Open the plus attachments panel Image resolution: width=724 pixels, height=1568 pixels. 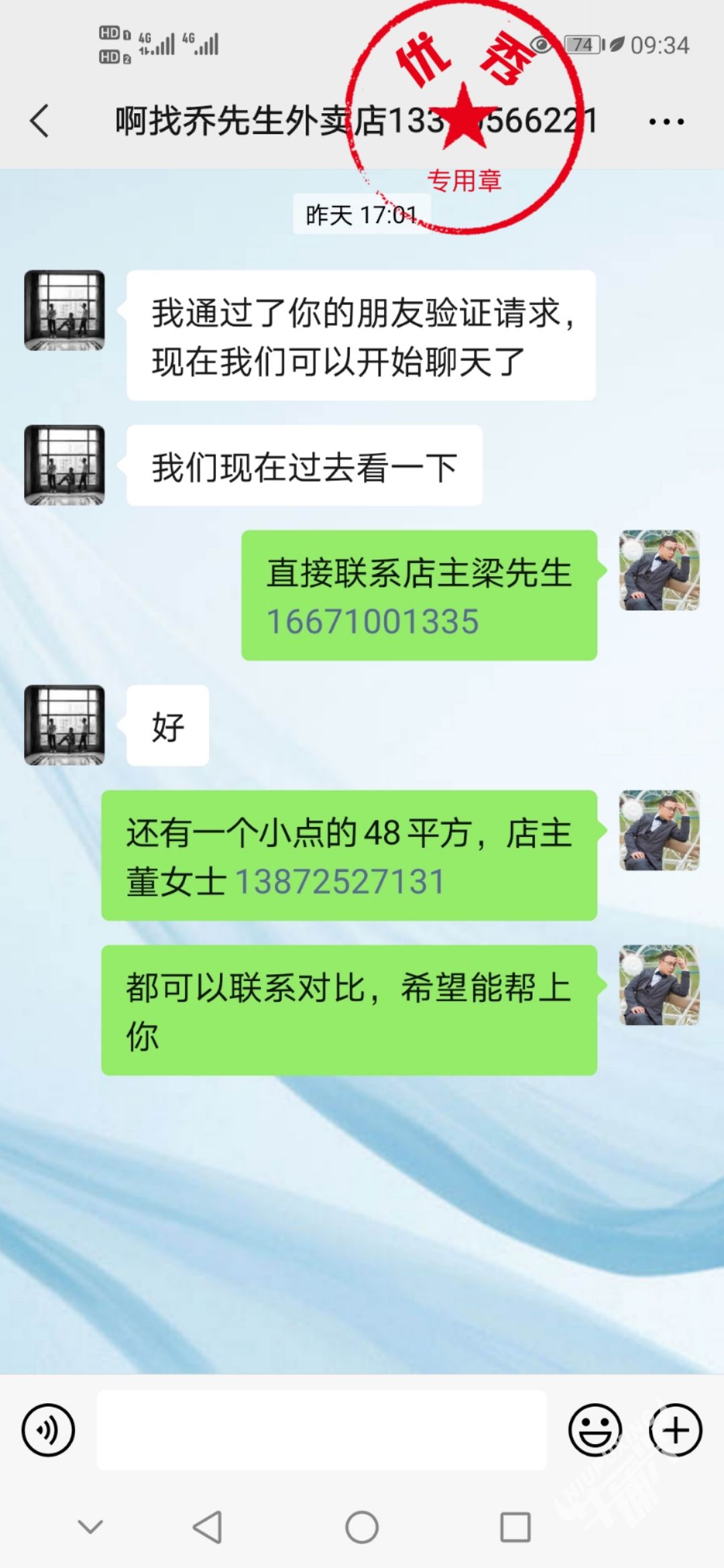pyautogui.click(x=675, y=1429)
